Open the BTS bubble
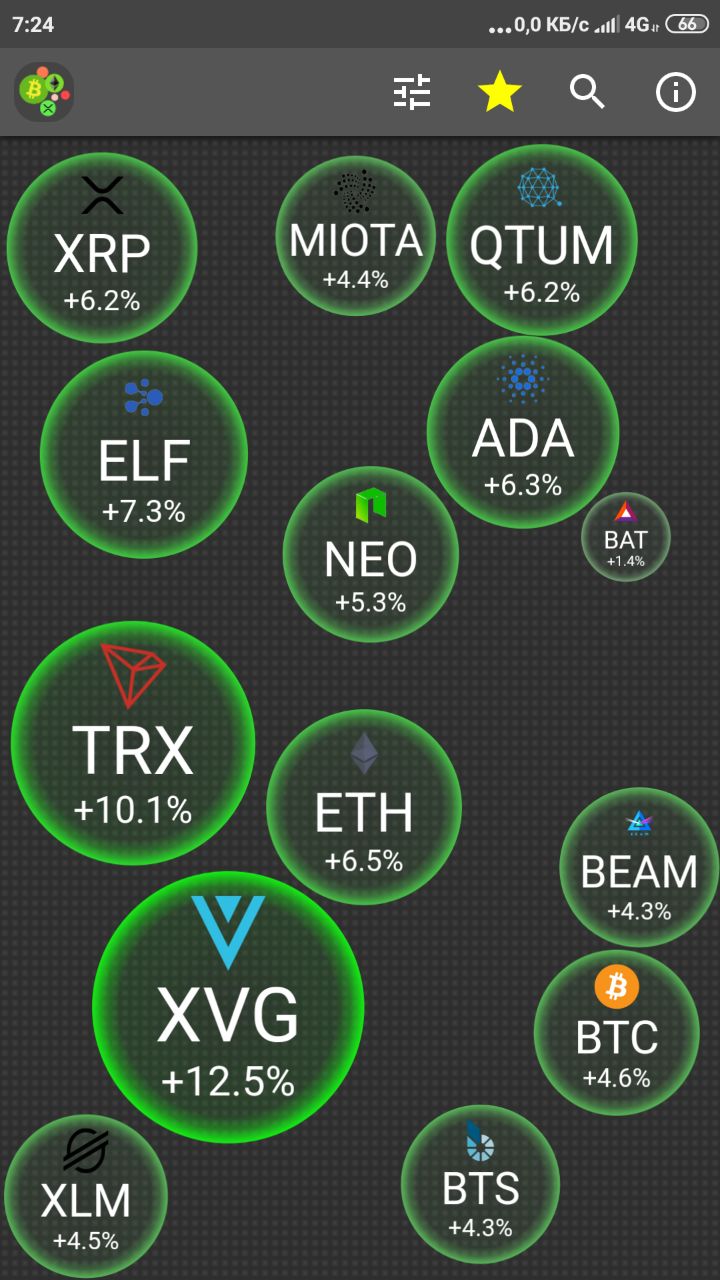The width and height of the screenshot is (720, 1280). point(481,1184)
